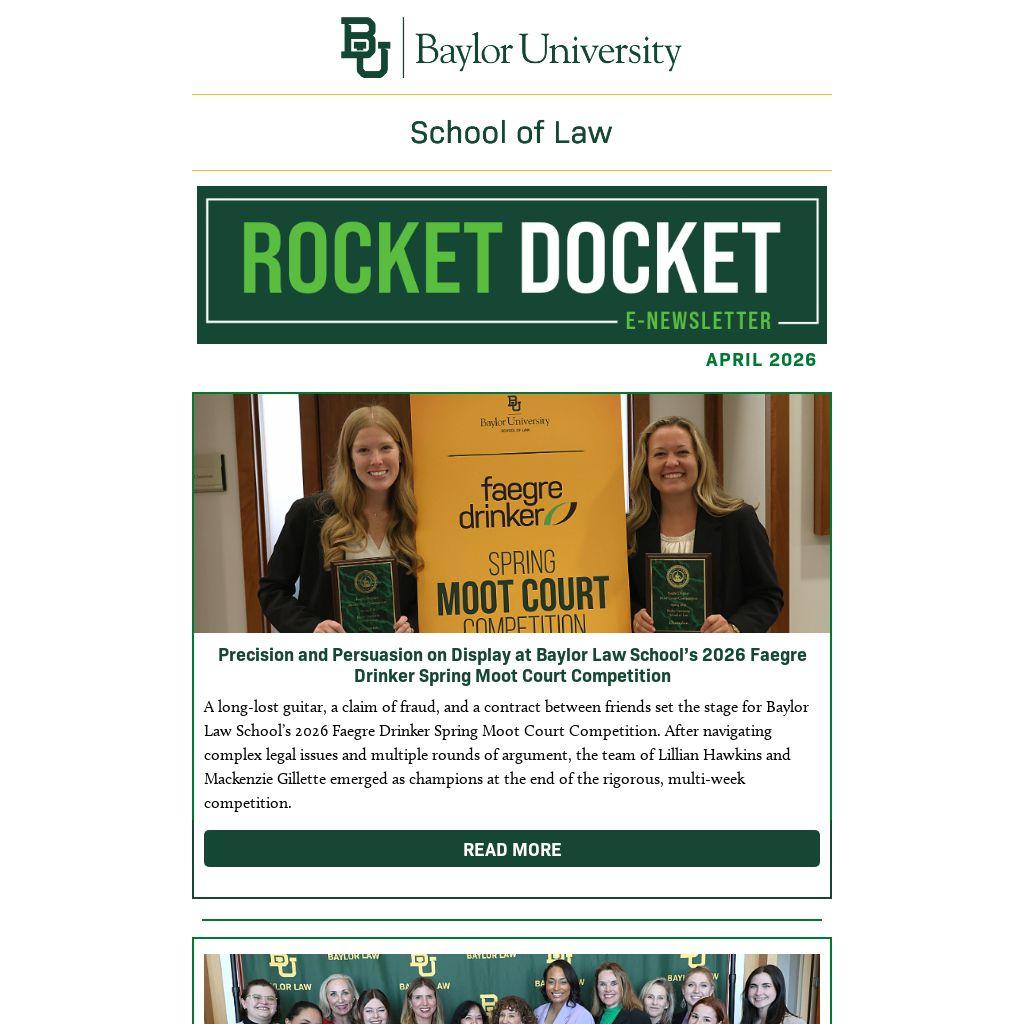Tap the READ MORE button
The width and height of the screenshot is (1024, 1024).
click(511, 848)
